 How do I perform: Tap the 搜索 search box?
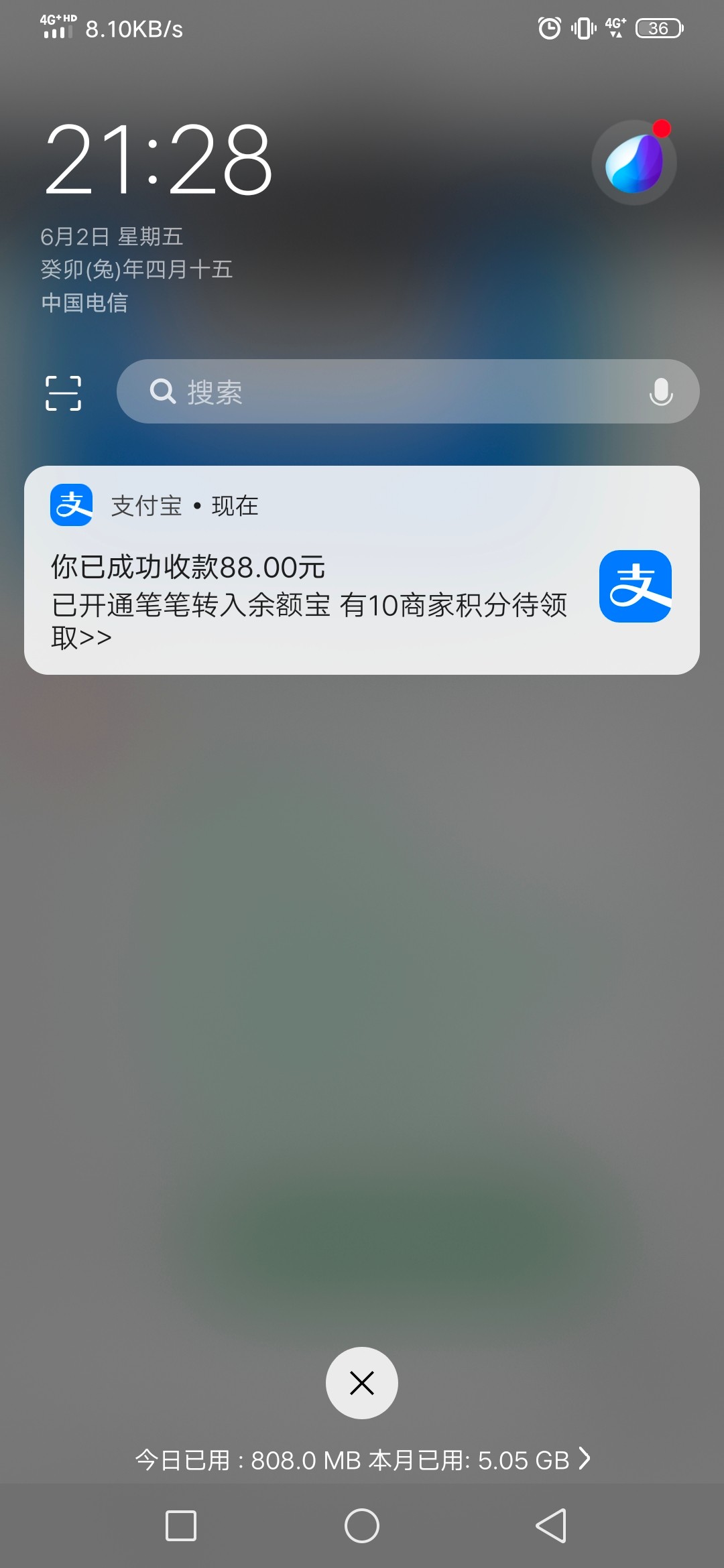(x=389, y=391)
